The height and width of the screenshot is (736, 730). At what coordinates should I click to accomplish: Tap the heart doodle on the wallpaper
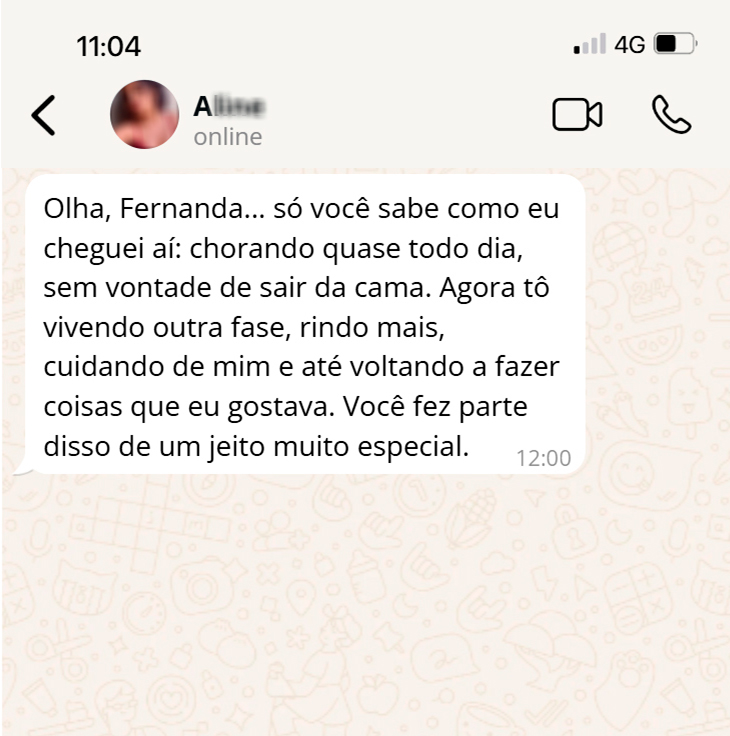(168, 700)
